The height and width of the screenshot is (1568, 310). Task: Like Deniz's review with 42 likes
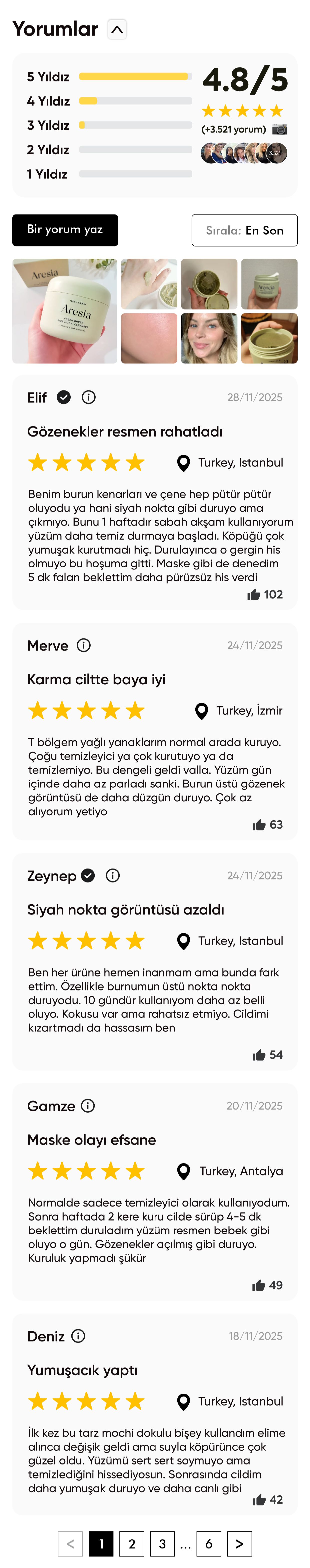coord(259,1500)
